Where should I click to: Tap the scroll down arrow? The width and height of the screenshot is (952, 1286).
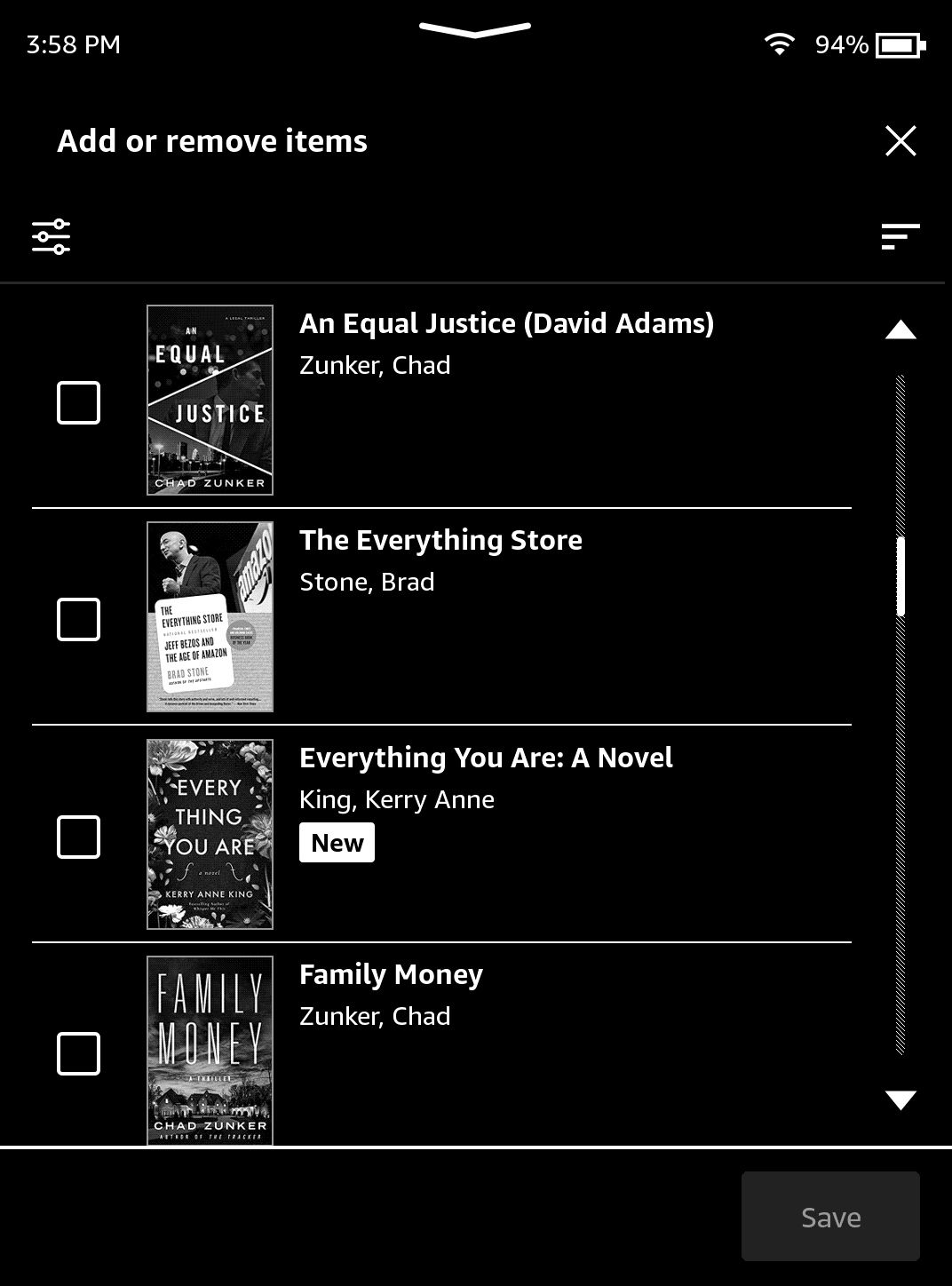900,1099
